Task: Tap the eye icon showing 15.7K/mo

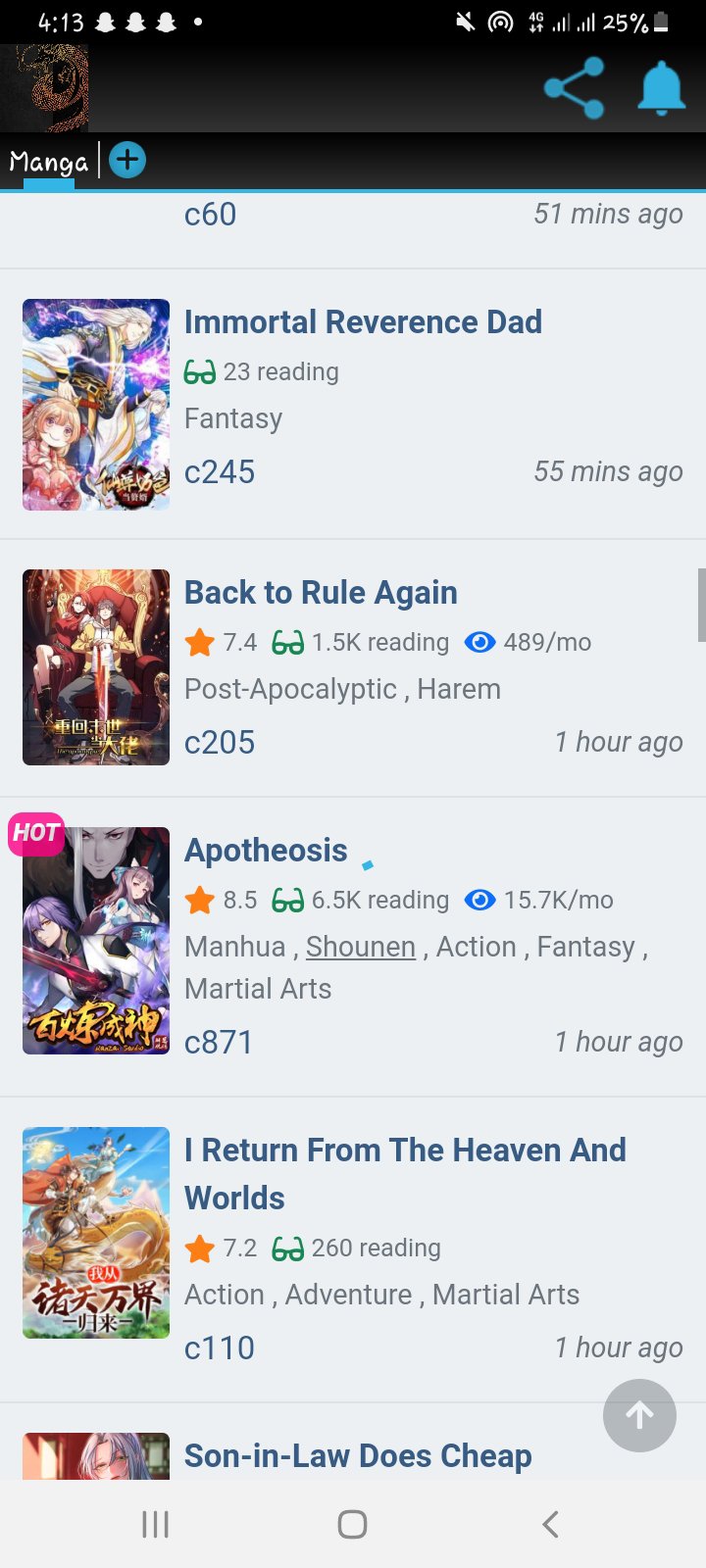Action: pos(479,900)
